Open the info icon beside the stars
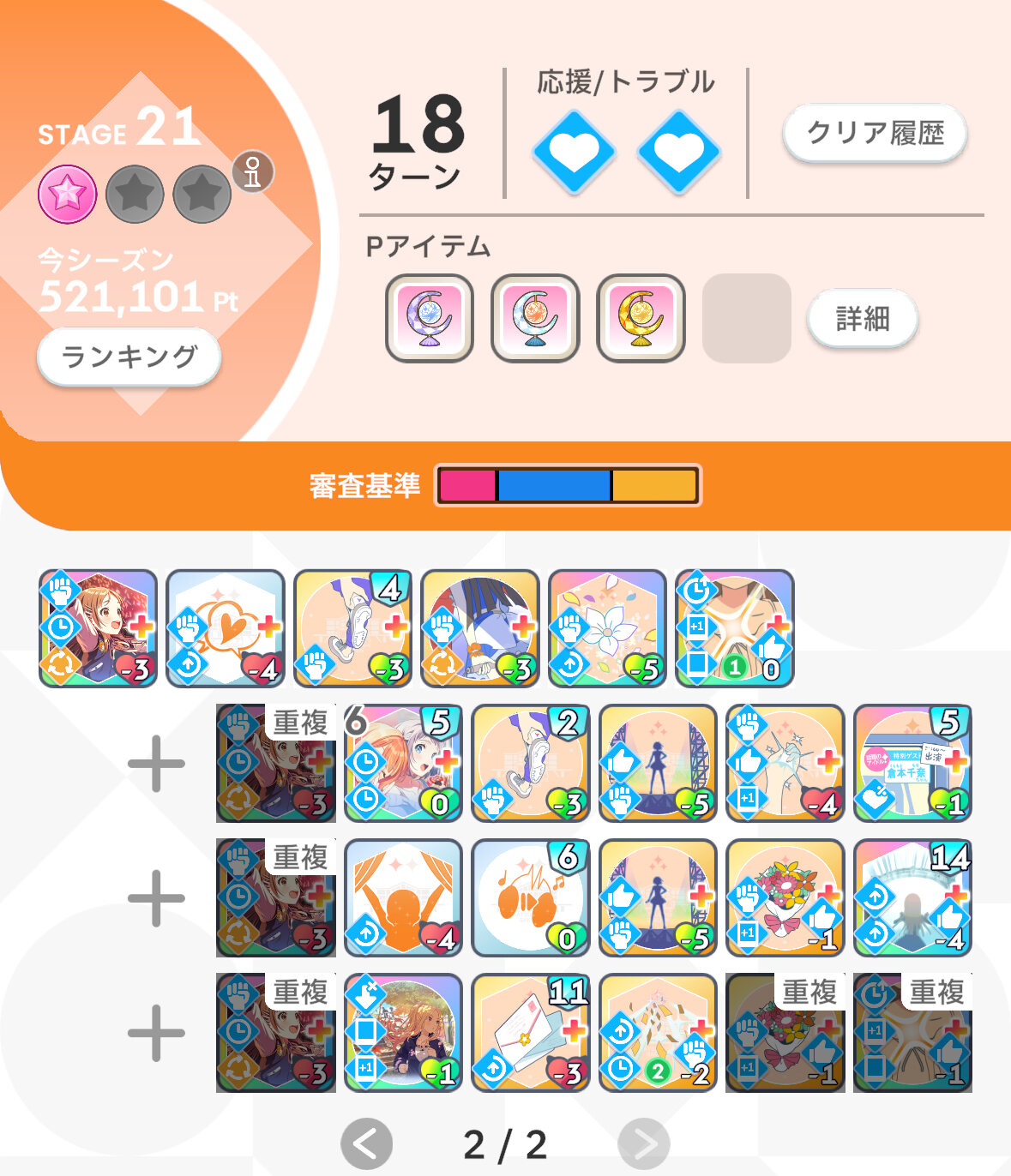Screen dimensions: 1011x1176 [x=253, y=171]
